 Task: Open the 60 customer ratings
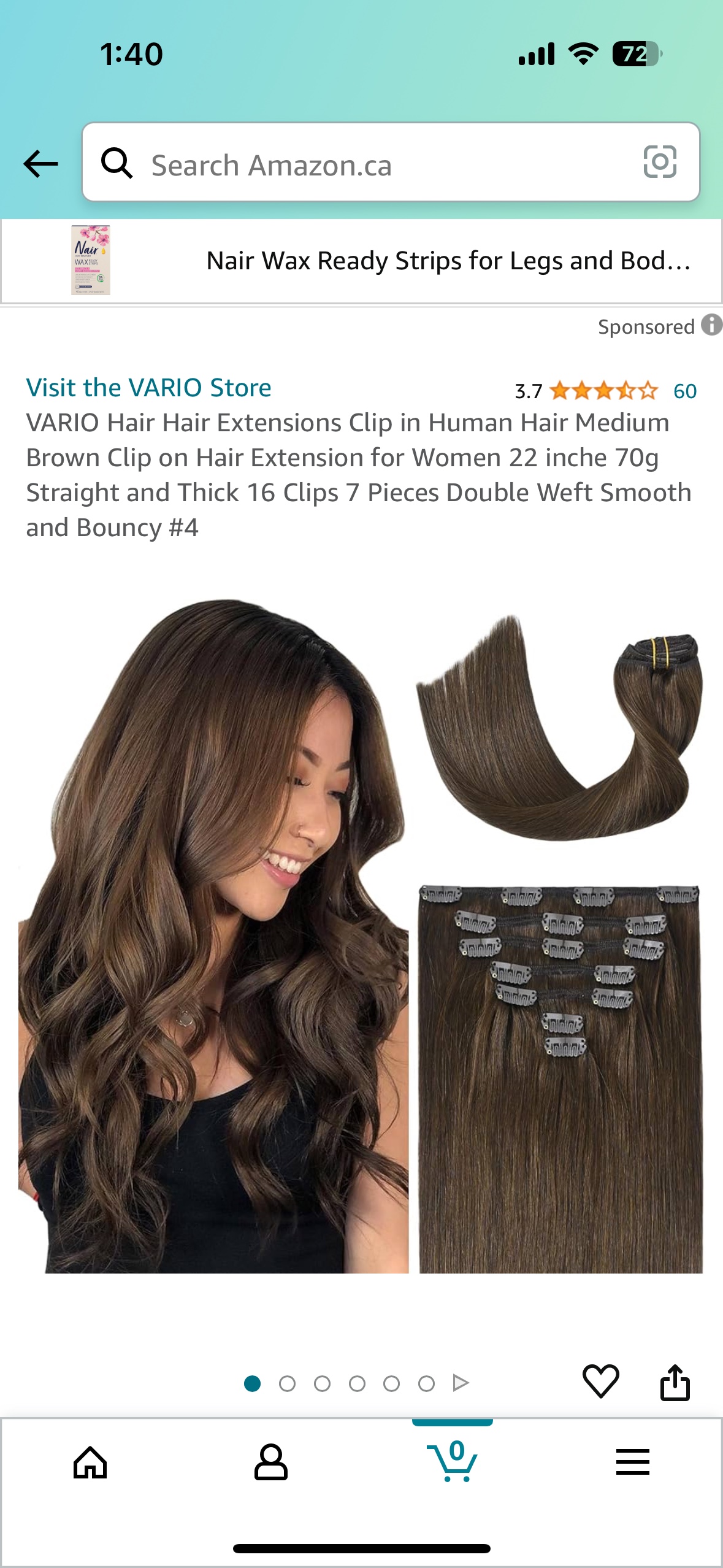[684, 391]
